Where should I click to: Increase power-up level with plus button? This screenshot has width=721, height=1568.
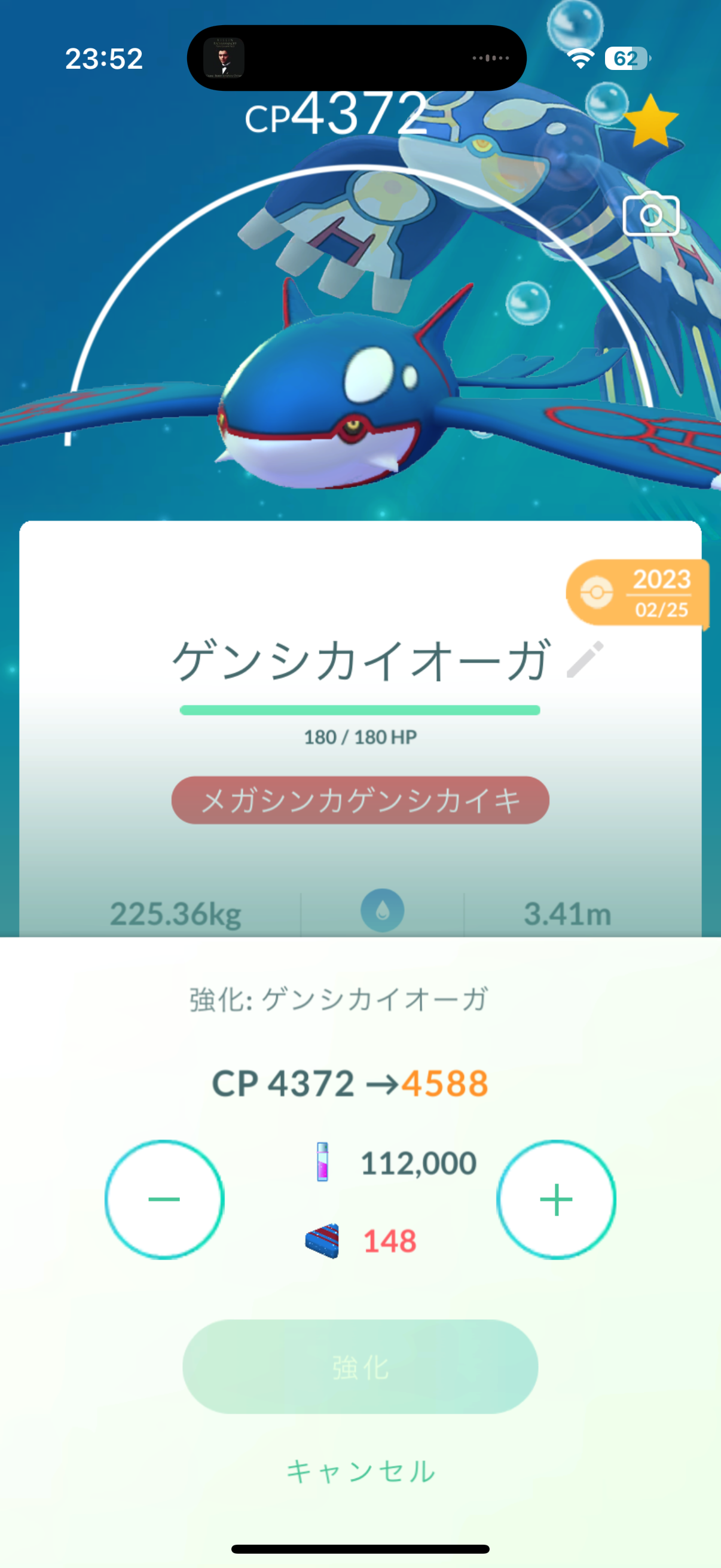[x=556, y=1199]
